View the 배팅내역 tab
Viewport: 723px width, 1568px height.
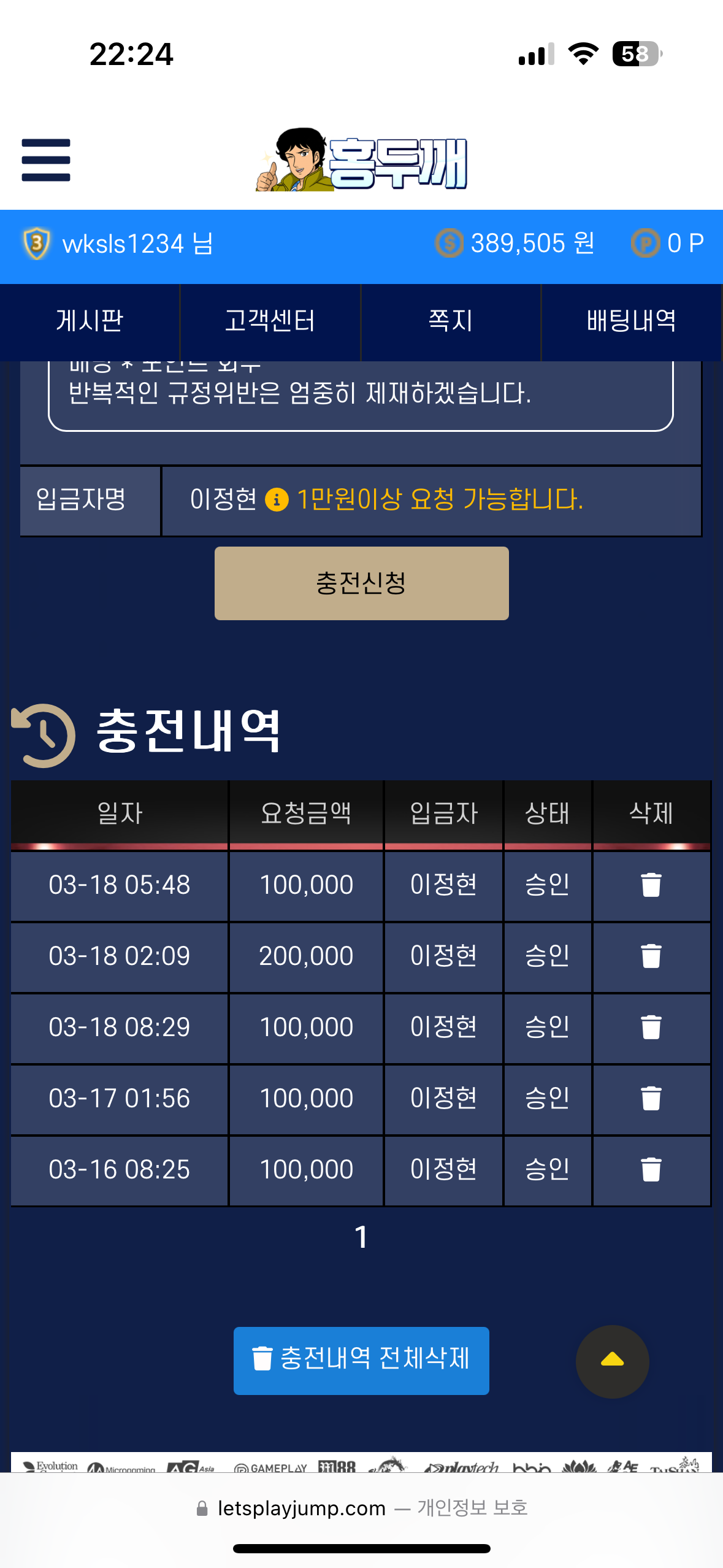(x=631, y=321)
